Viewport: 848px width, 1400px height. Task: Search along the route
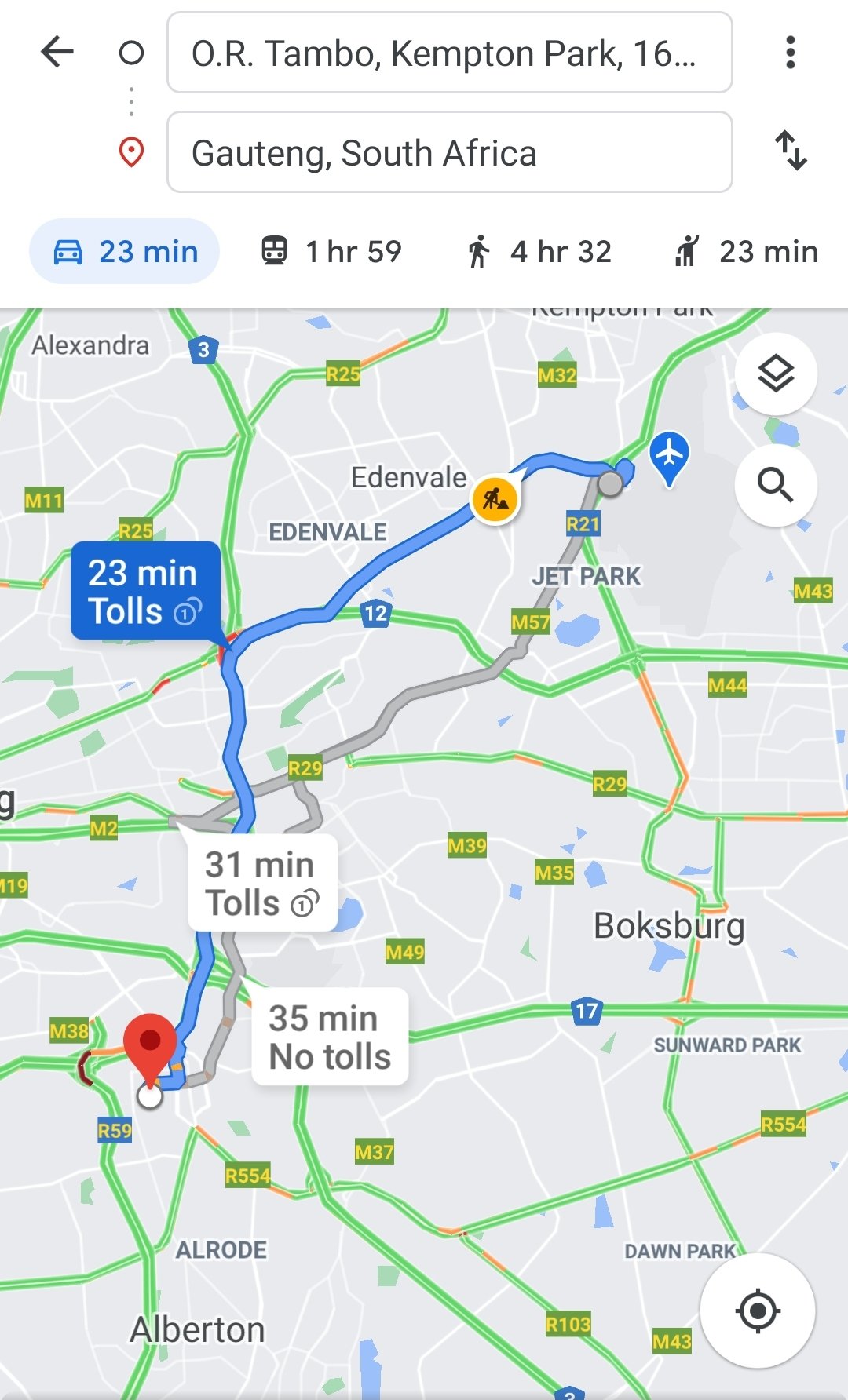776,485
